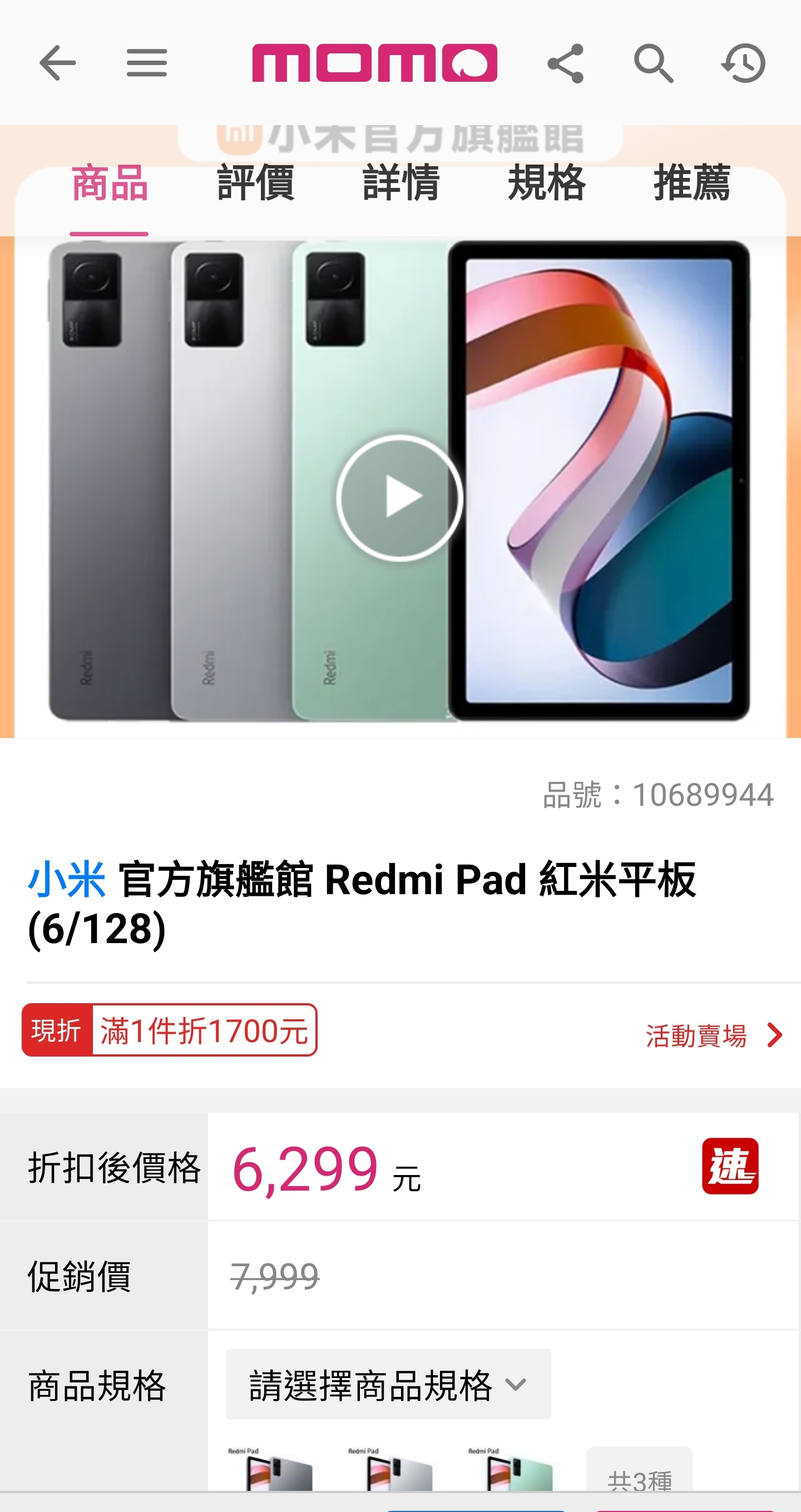Open the search icon
The image size is (801, 1512).
(654, 63)
